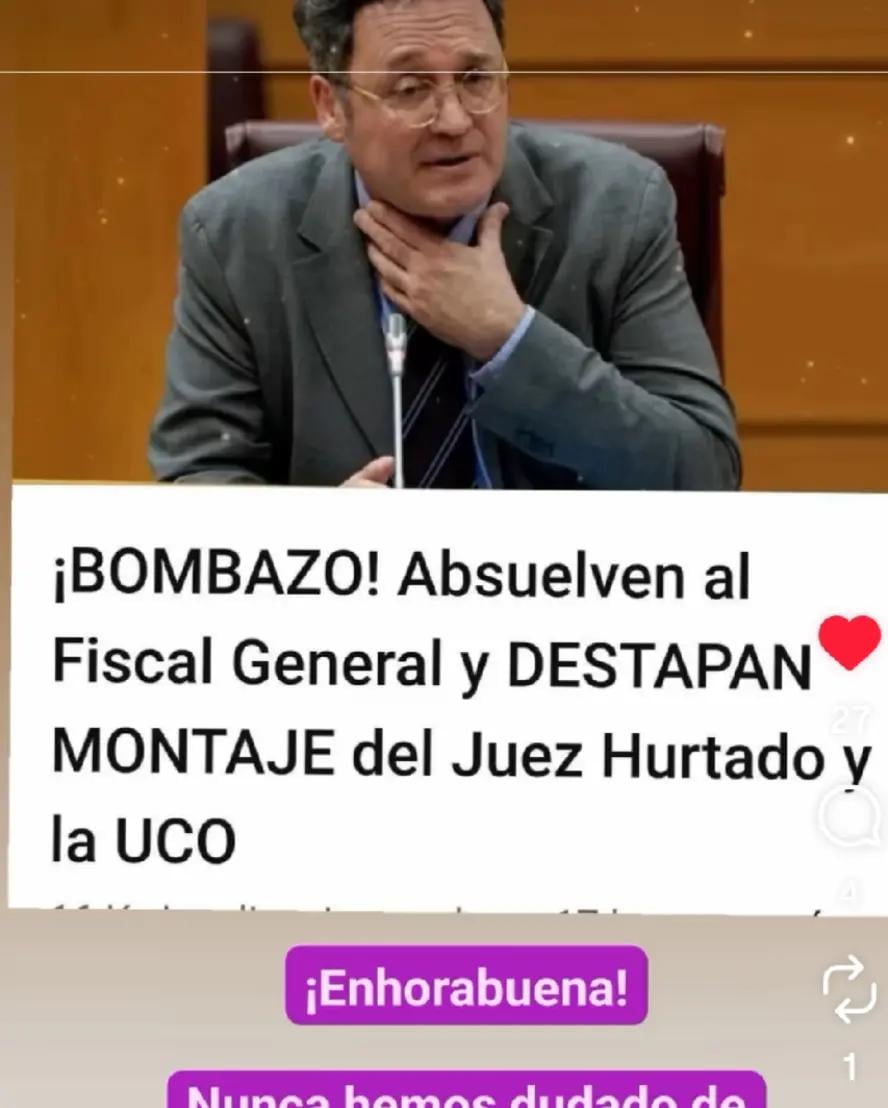
Task: Tap the ¡Enhorabuena! purple sticker
Action: click(x=467, y=986)
